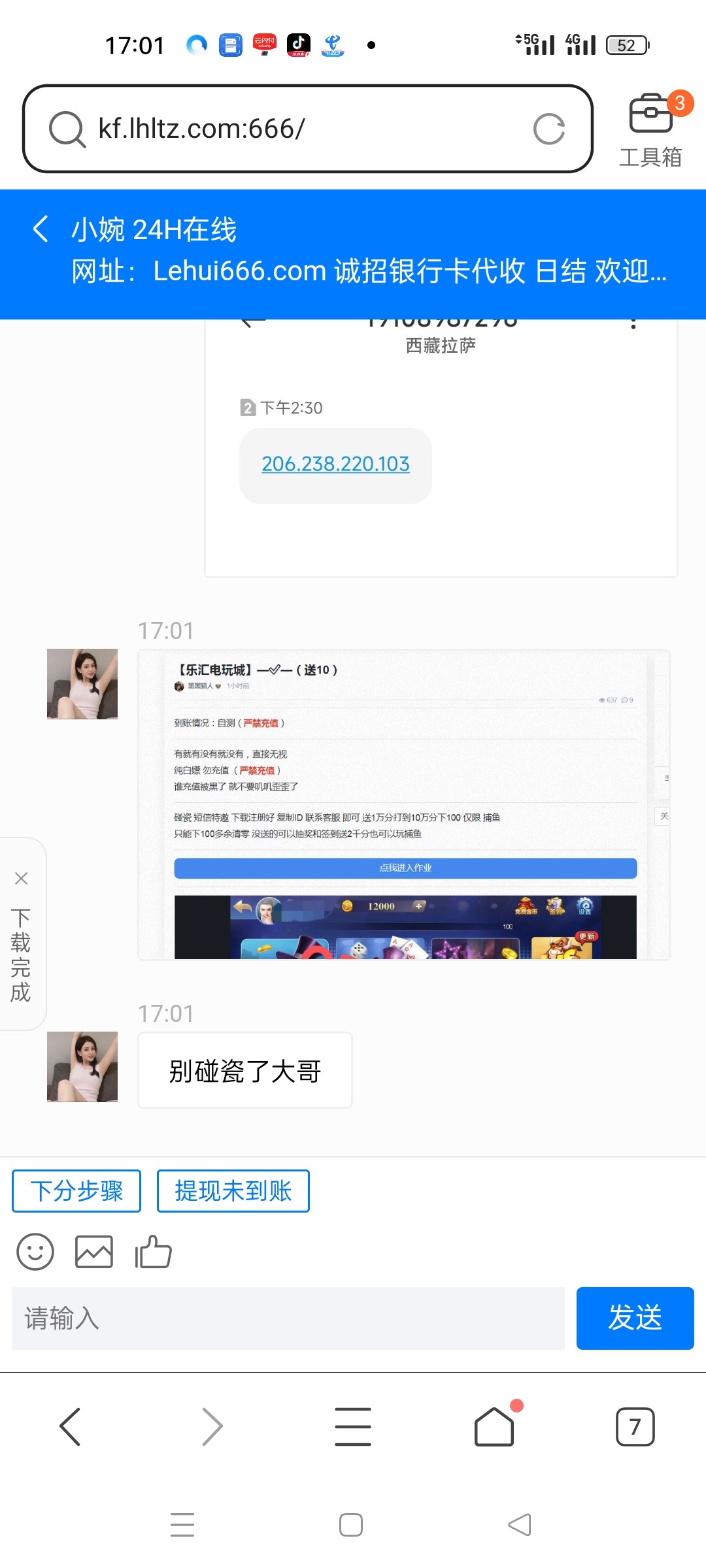Open the browser menu with three lines
The image size is (706, 1568).
point(353,1427)
